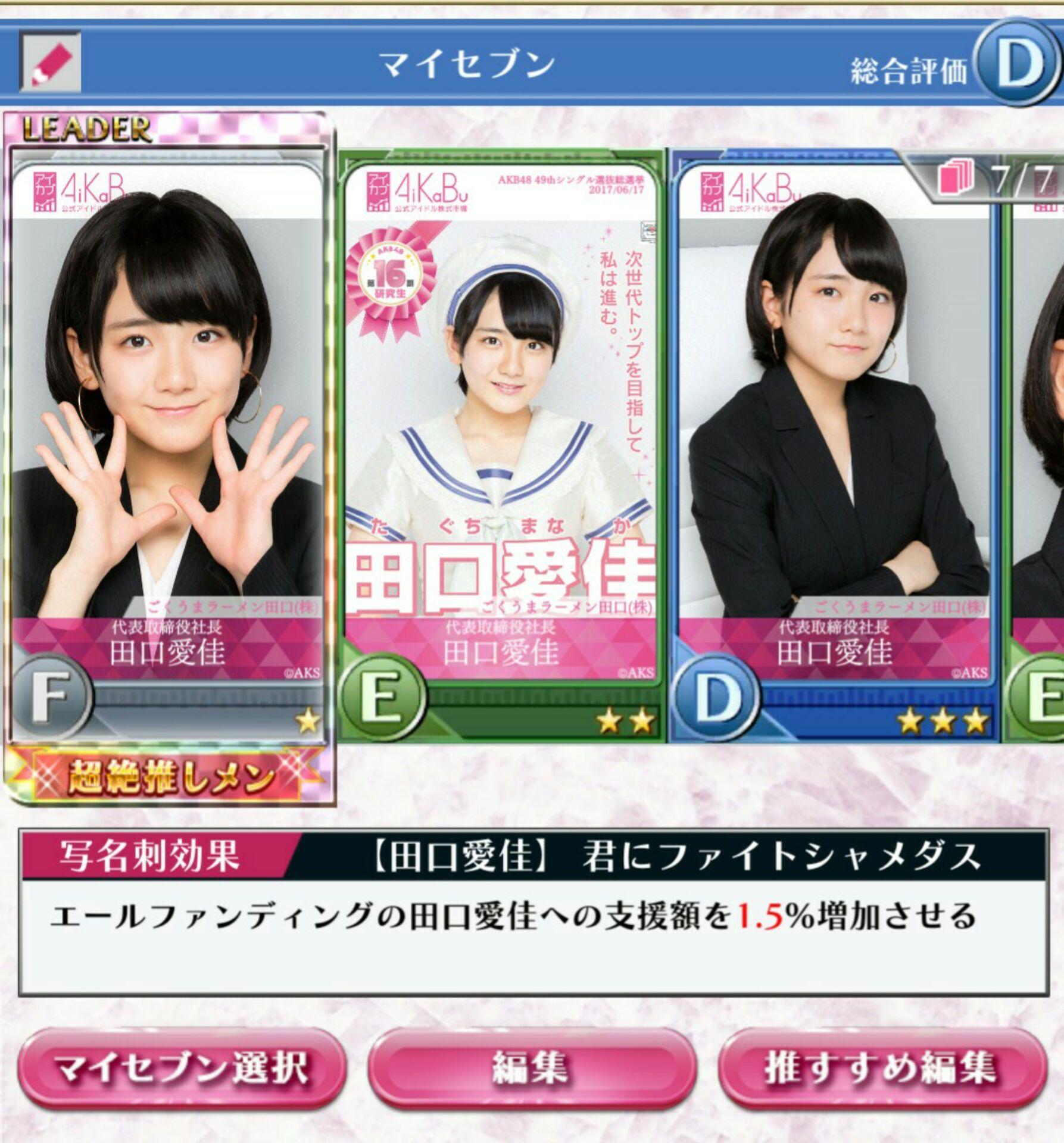Screen dimensions: 1064x1143
Task: Tap the pink pencil edit icon
Action: pos(50,62)
